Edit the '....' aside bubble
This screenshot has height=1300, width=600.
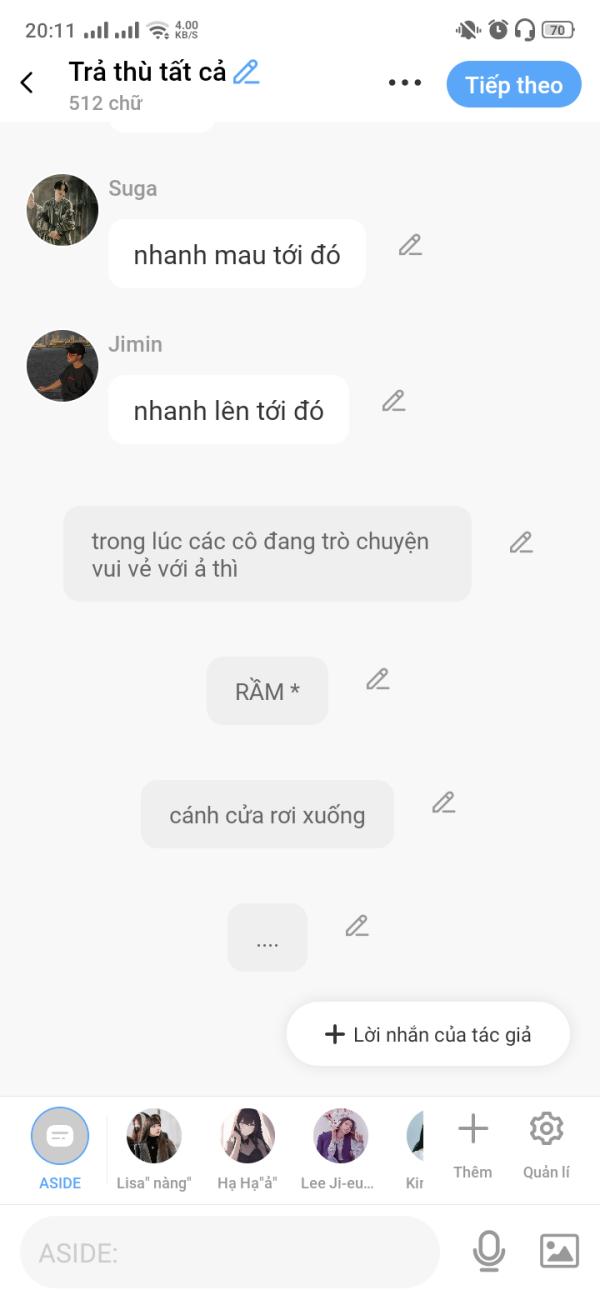pos(357,926)
